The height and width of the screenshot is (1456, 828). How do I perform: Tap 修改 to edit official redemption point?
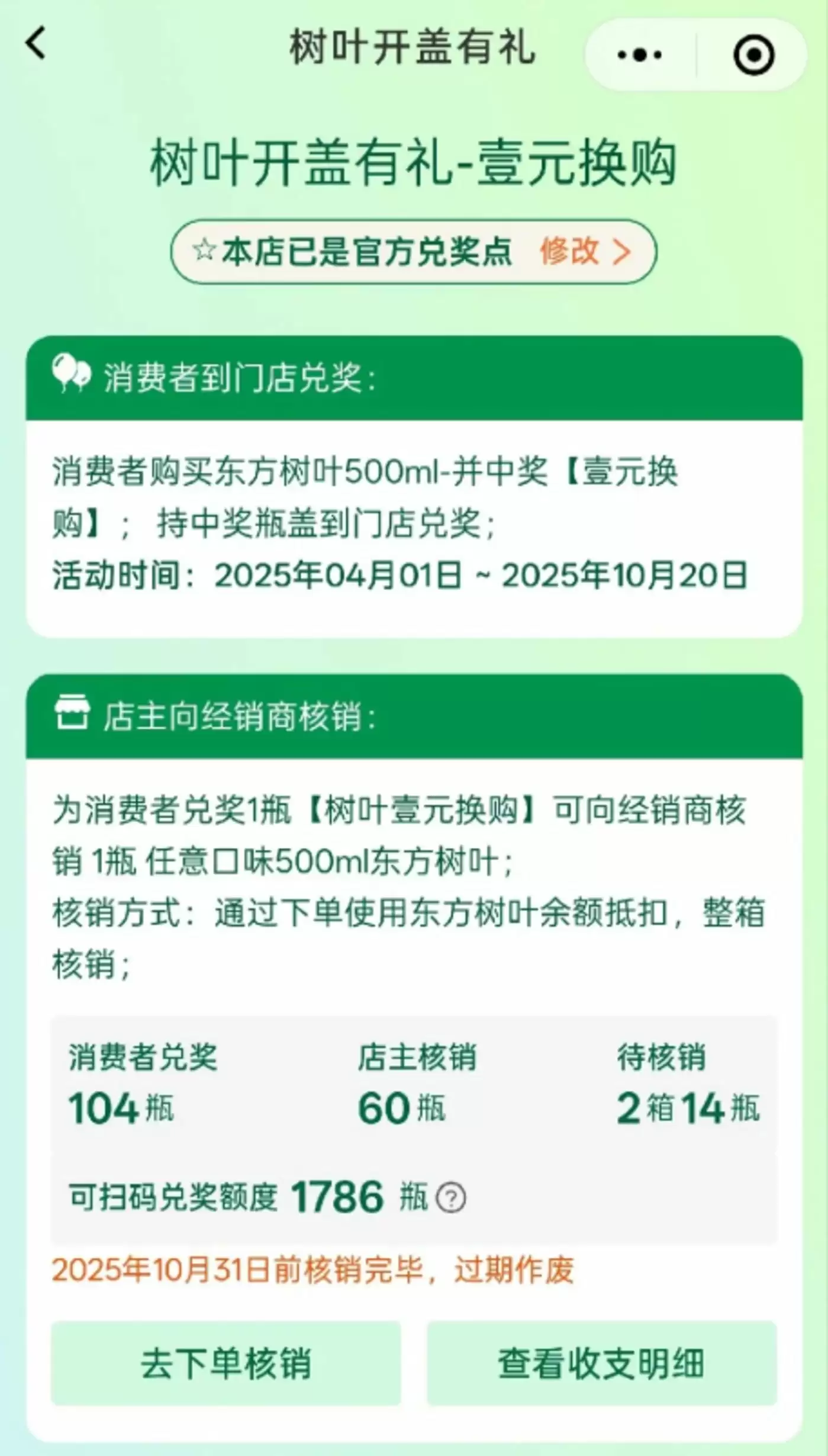(x=584, y=252)
